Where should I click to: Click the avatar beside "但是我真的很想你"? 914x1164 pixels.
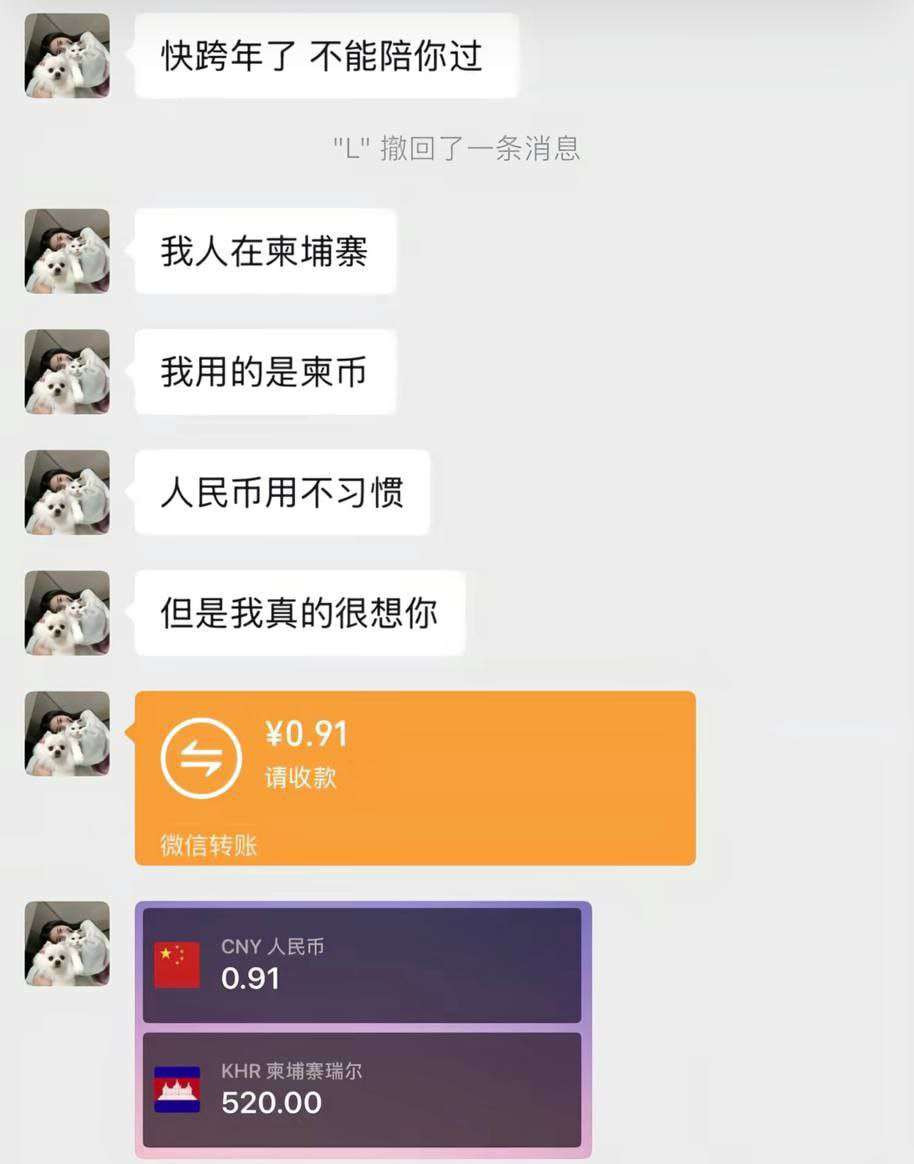[66, 613]
